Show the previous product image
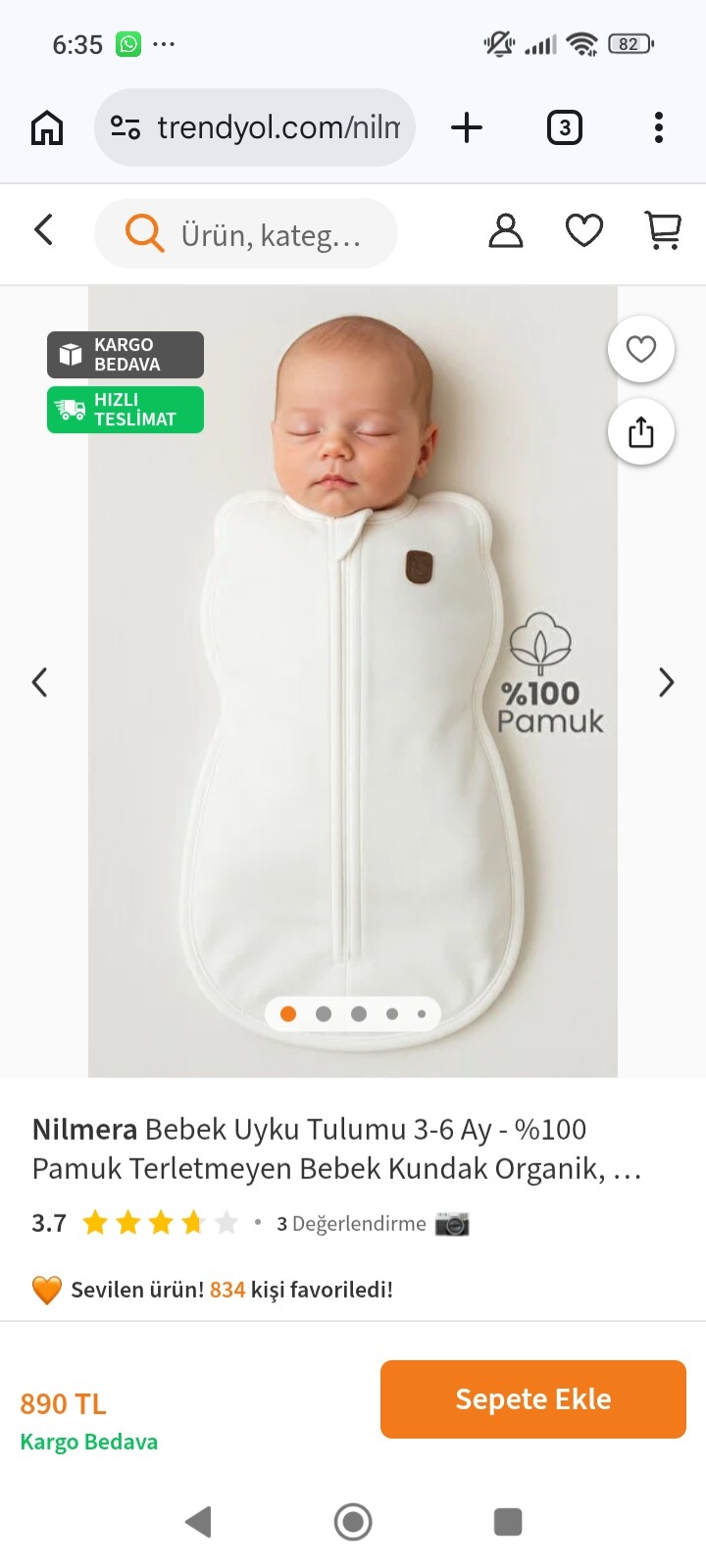Image resolution: width=706 pixels, height=1568 pixels. point(39,682)
